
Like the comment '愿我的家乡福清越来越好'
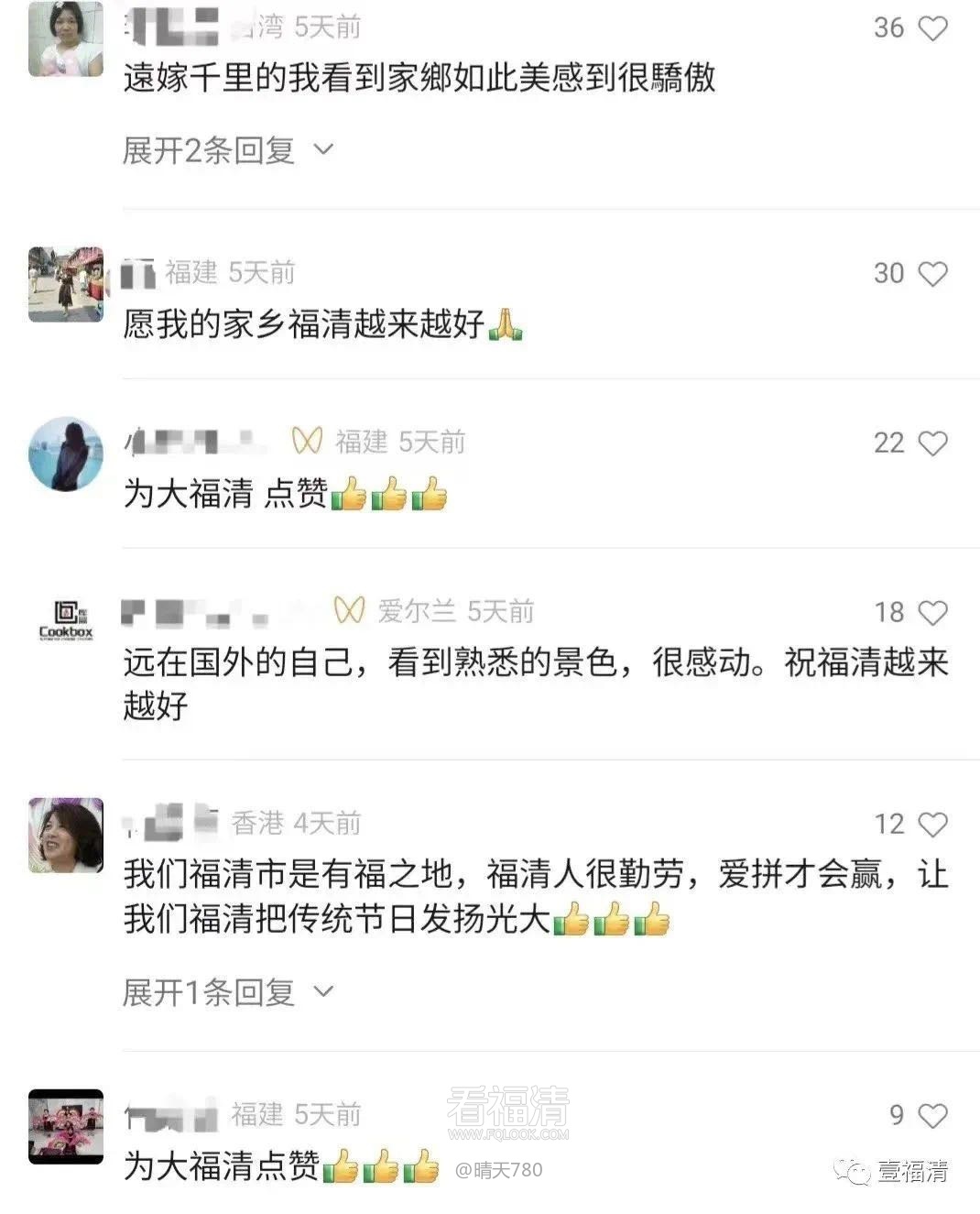(932, 274)
